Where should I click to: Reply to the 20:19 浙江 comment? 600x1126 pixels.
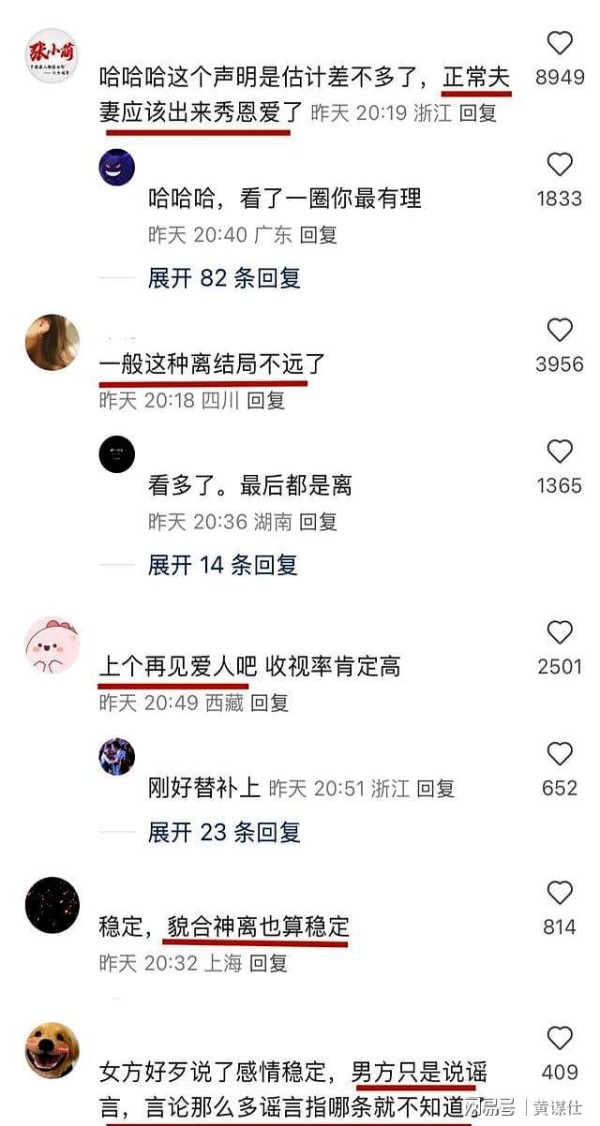tap(478, 113)
